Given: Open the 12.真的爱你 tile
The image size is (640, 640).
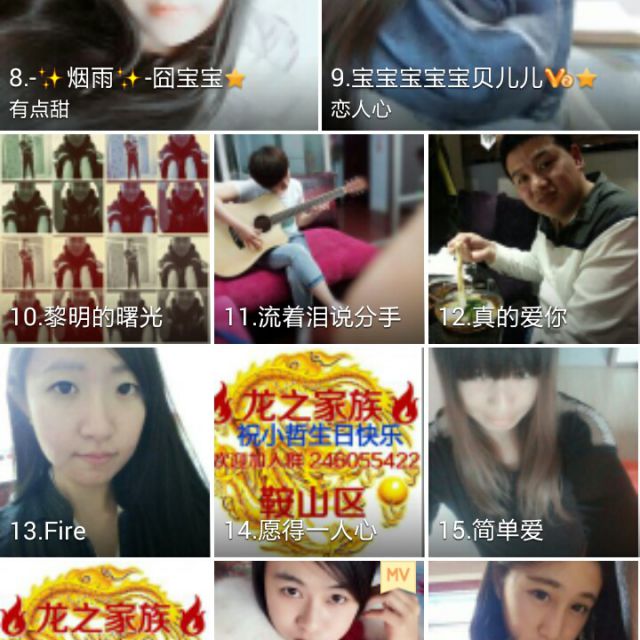Looking at the screenshot, I should pyautogui.click(x=533, y=239).
